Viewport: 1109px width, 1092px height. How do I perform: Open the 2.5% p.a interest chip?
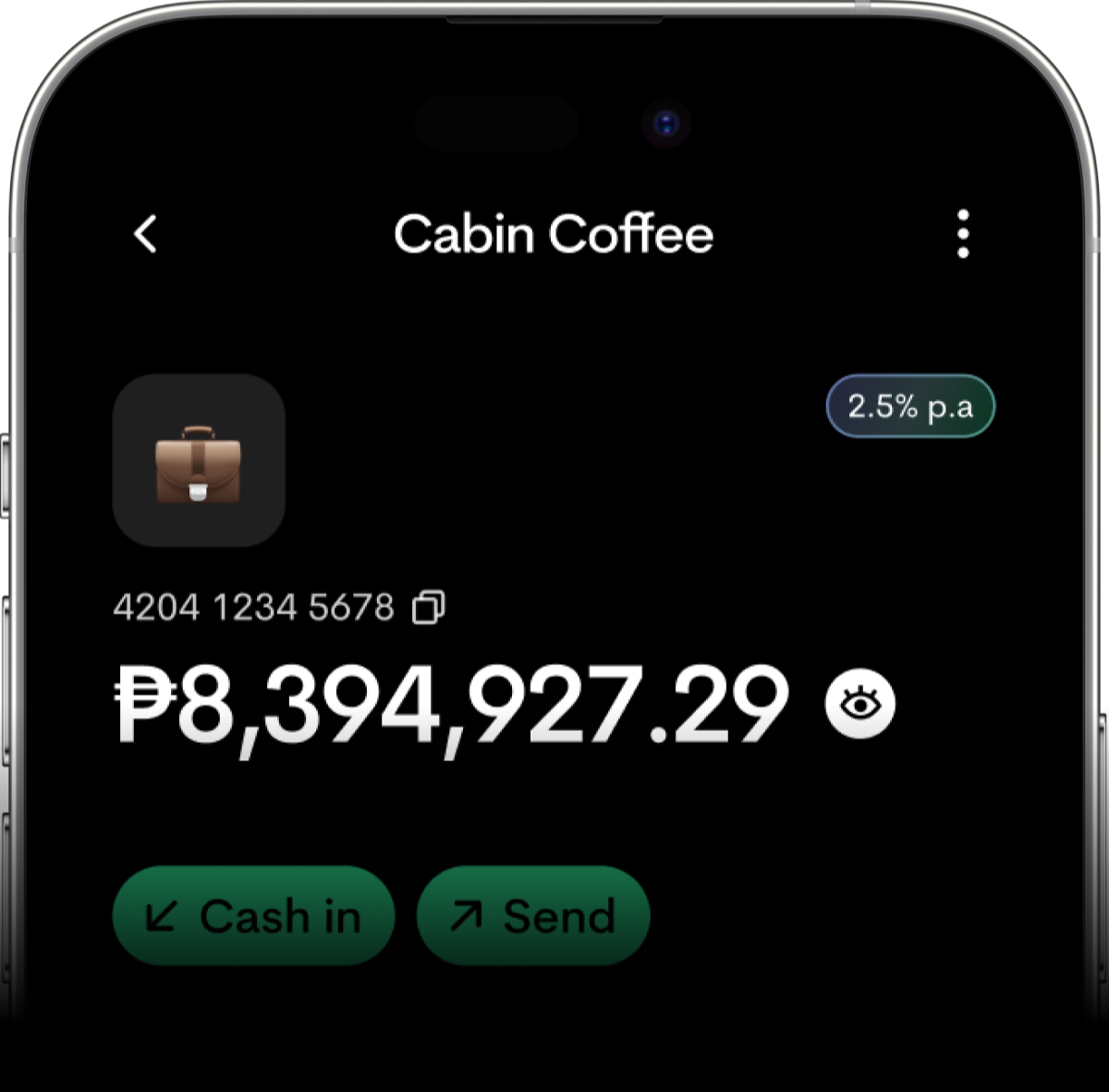(x=909, y=406)
